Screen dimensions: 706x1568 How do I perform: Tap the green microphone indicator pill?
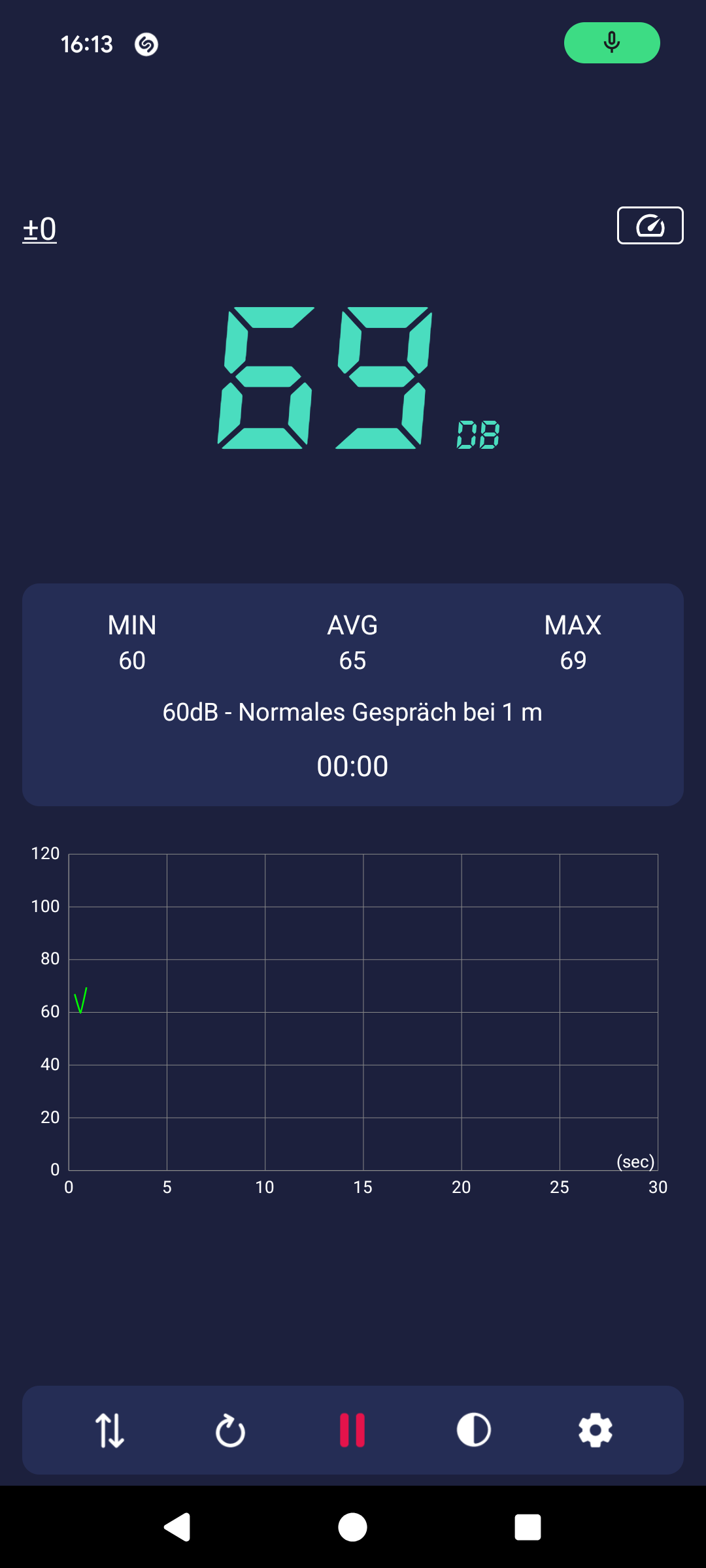coord(612,43)
